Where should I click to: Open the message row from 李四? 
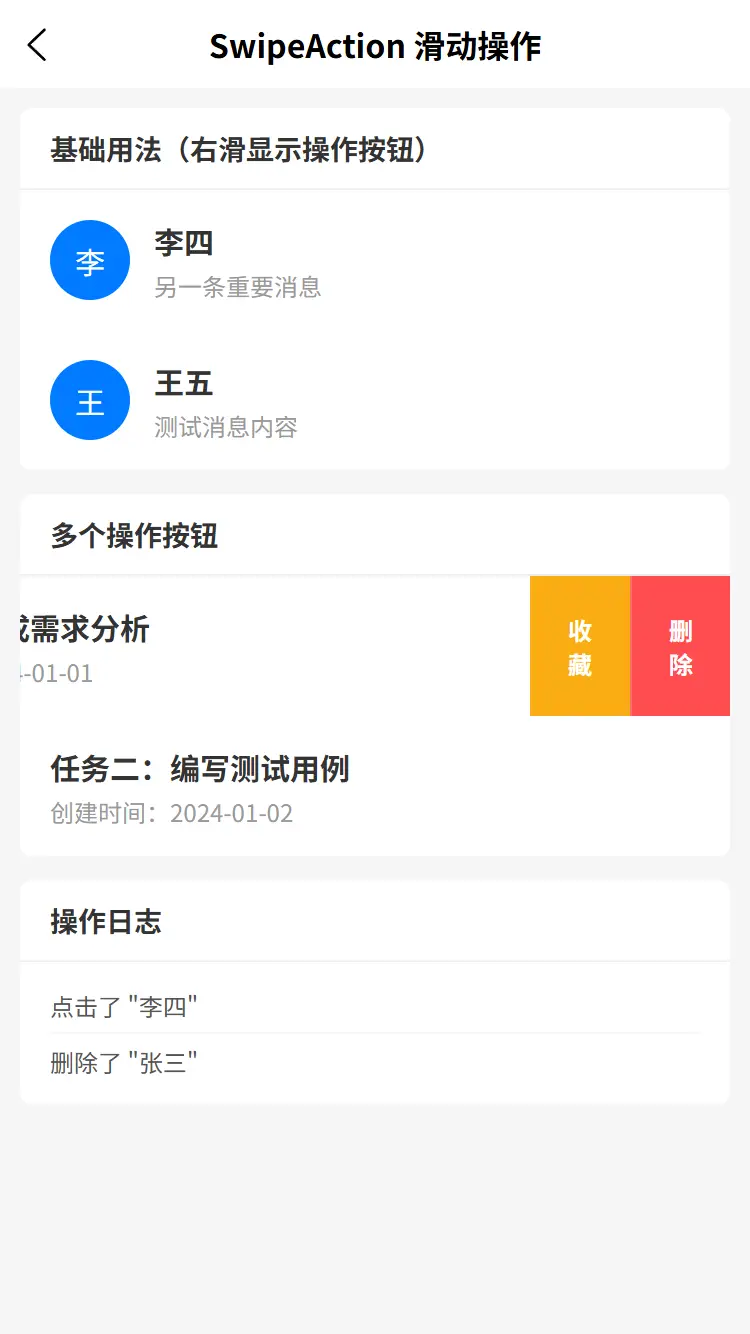pyautogui.click(x=375, y=260)
